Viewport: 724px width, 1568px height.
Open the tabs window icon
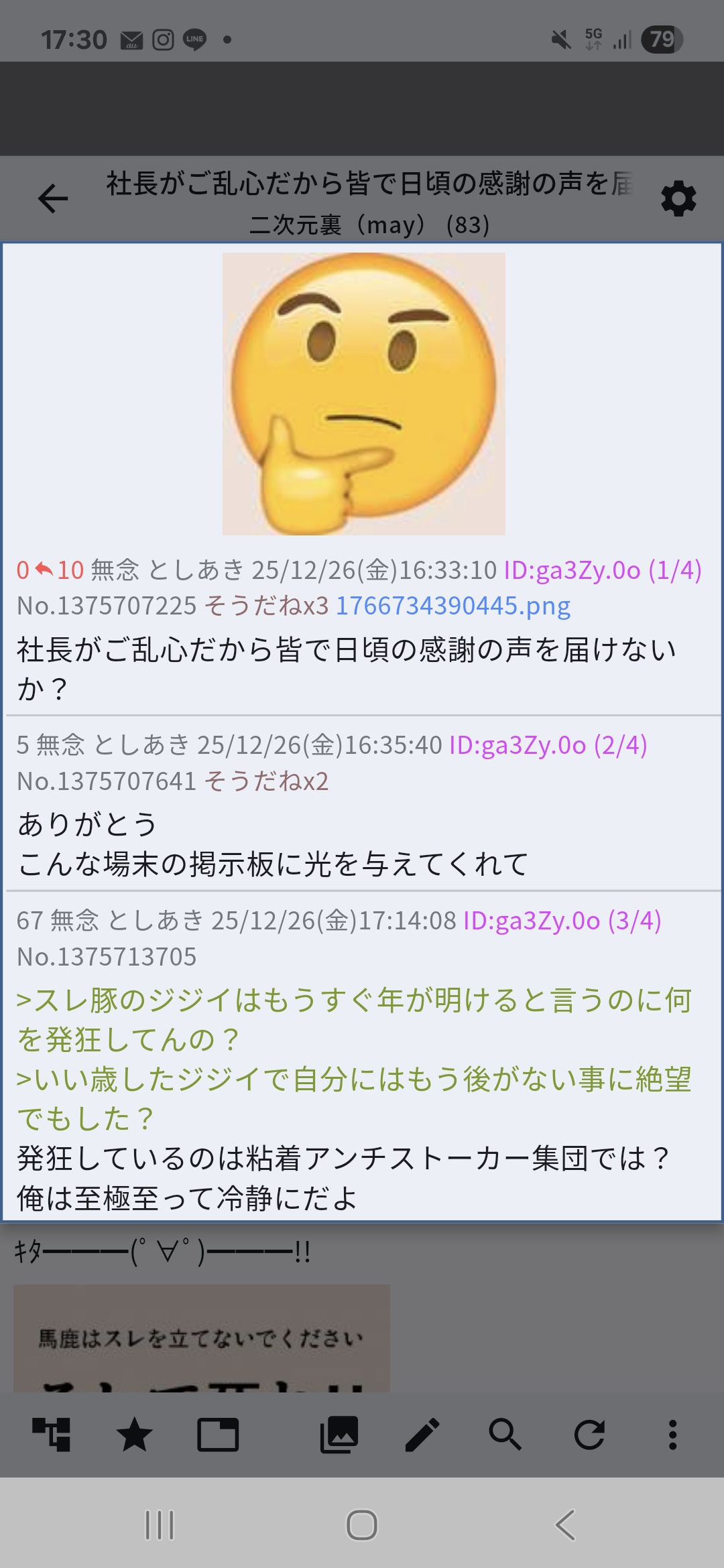[x=218, y=1435]
